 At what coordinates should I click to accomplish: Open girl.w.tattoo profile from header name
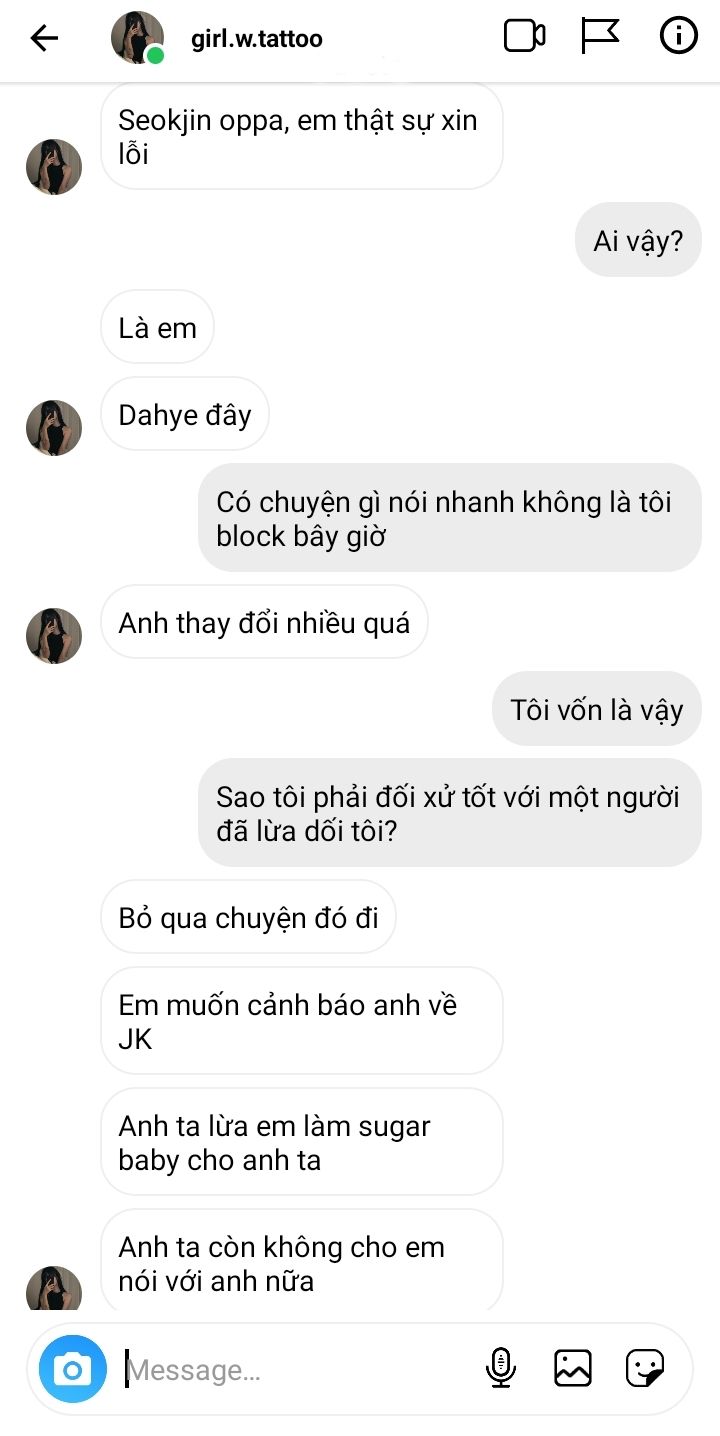click(x=257, y=39)
